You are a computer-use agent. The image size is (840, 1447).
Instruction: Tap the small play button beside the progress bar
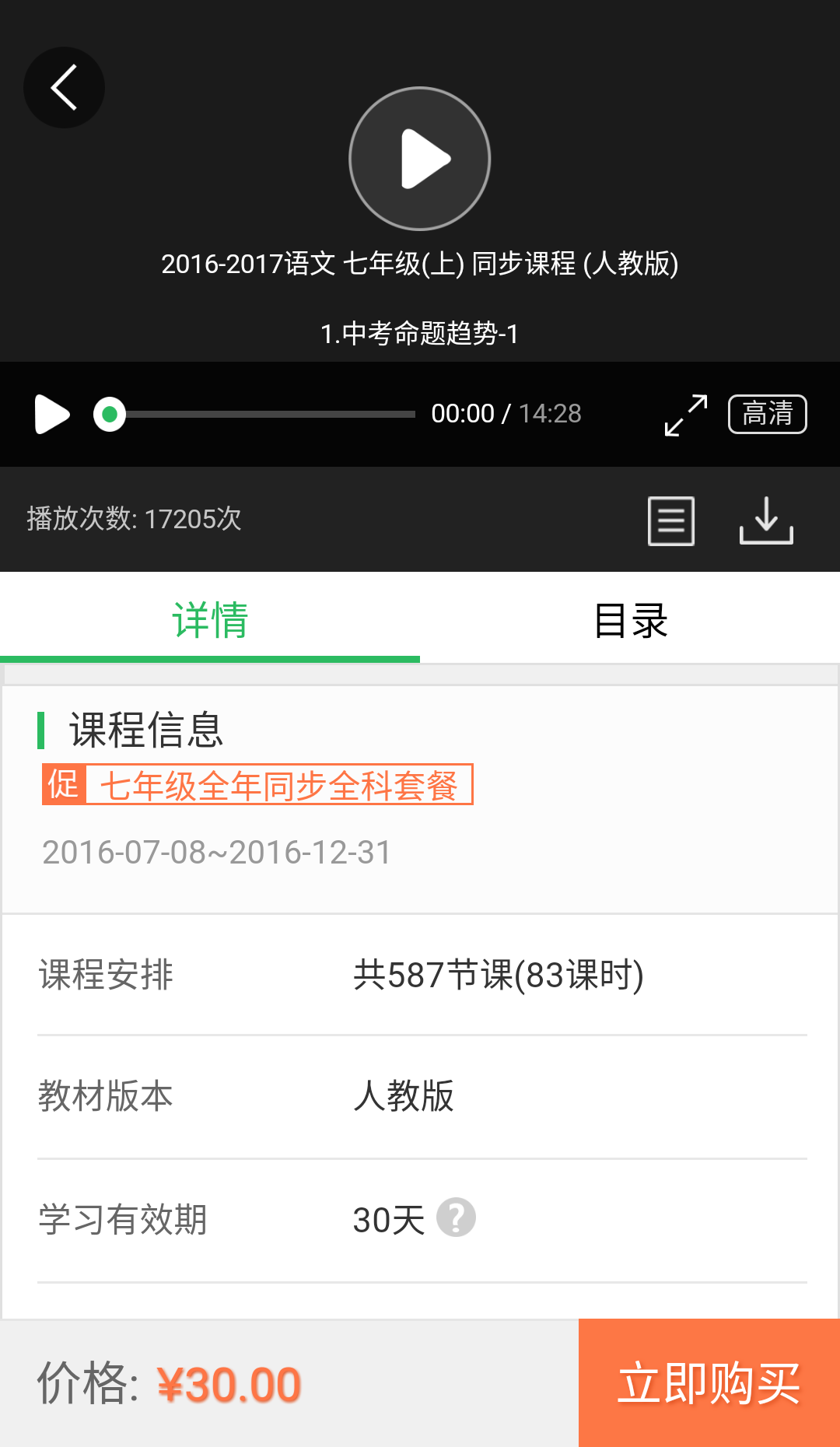52,414
